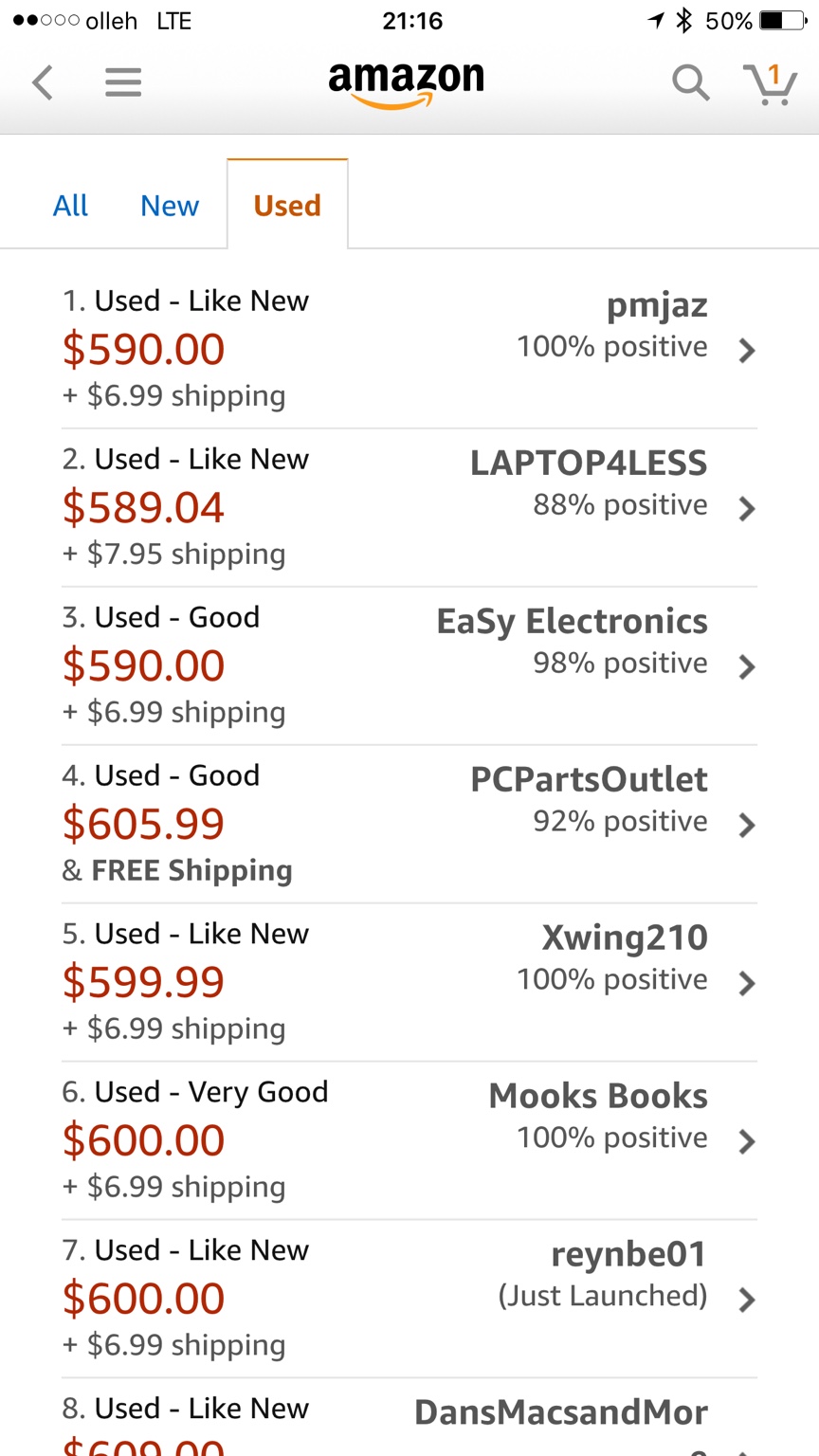Open the LAPTOP4LESS offer
Screen dimensions: 819x1456
point(409,508)
